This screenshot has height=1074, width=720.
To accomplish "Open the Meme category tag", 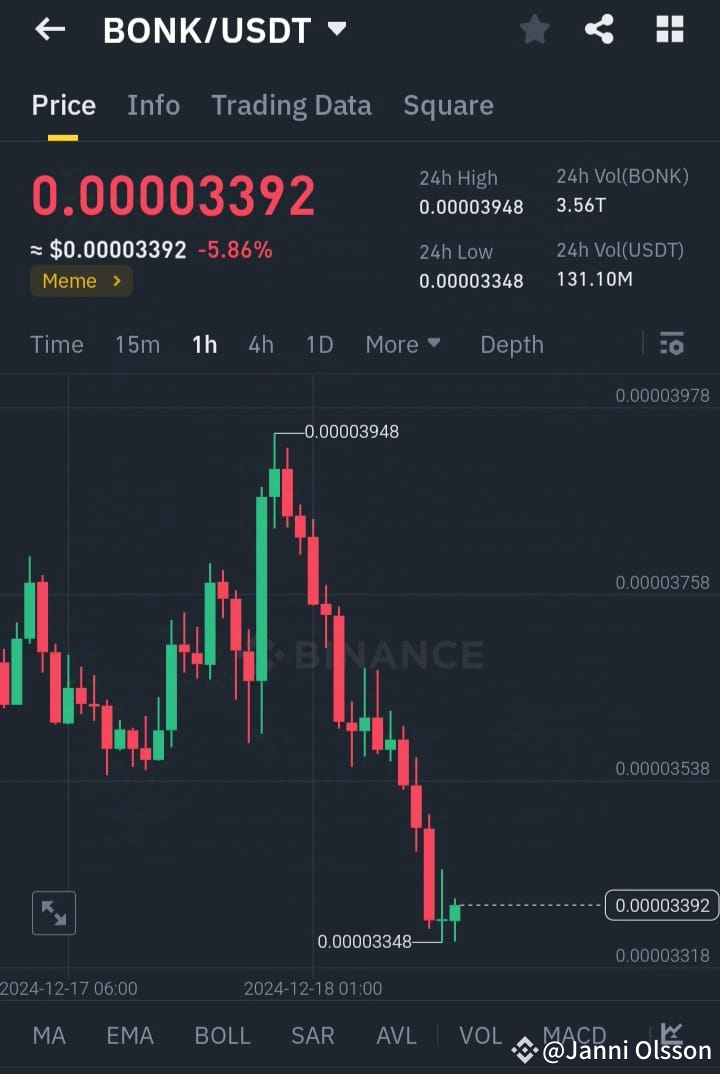I will [81, 281].
